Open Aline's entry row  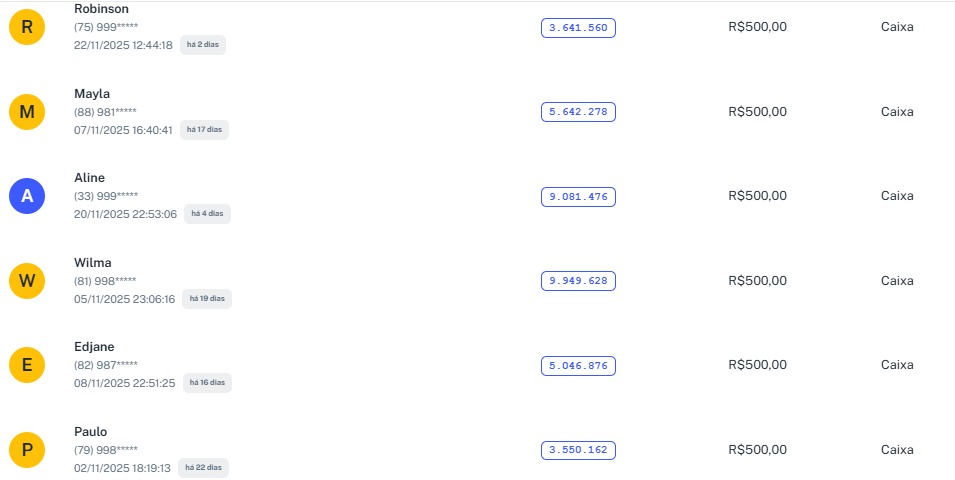pos(89,178)
